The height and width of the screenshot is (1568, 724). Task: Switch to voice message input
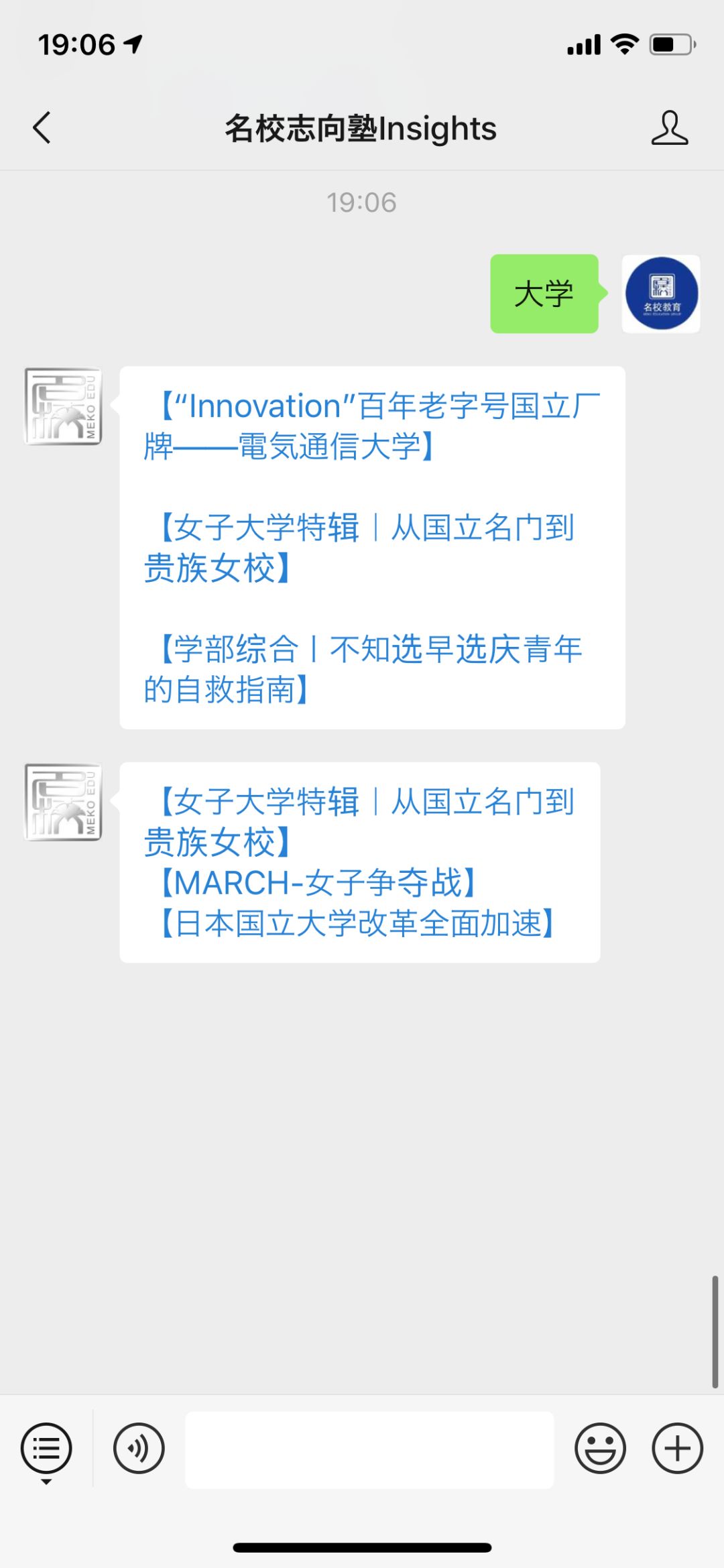[139, 1449]
